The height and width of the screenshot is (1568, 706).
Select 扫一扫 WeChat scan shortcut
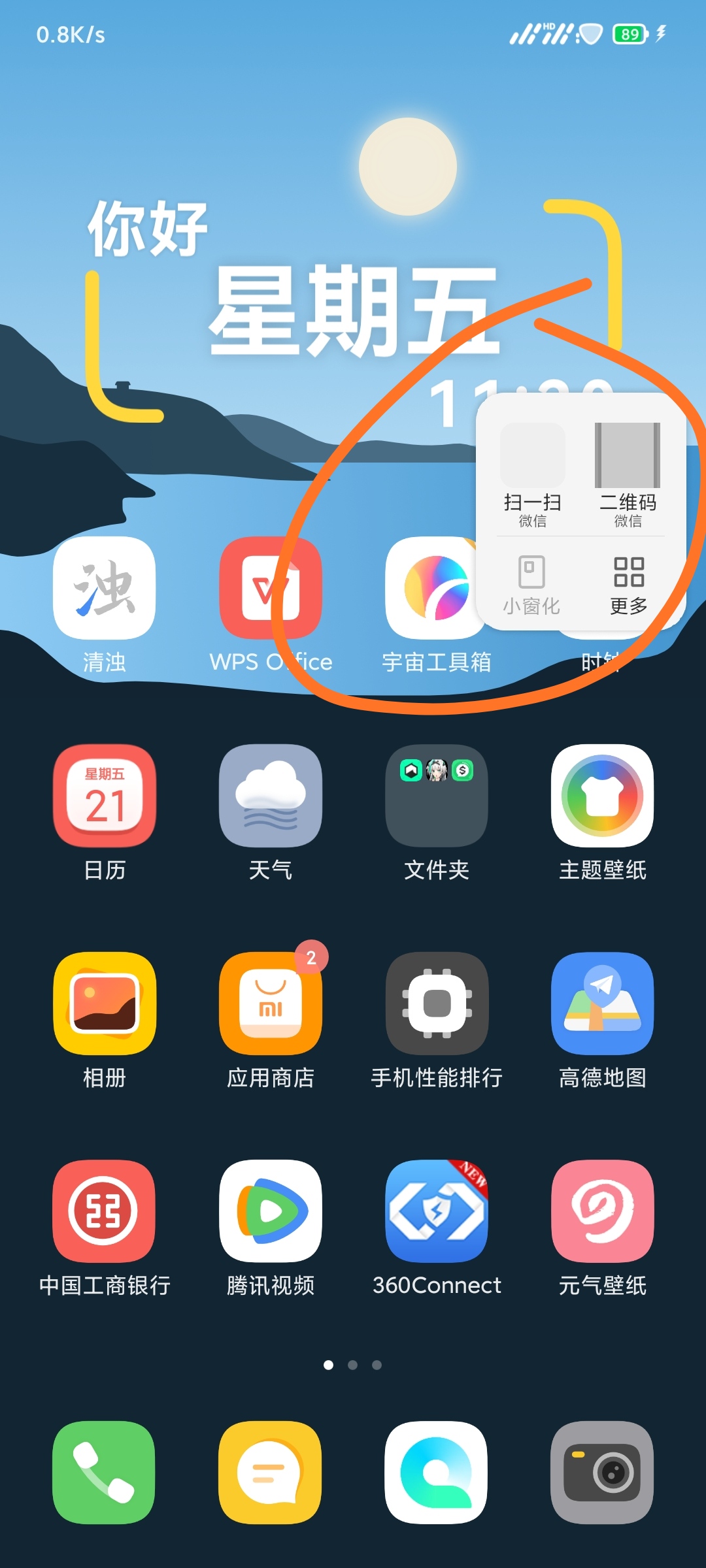tap(532, 476)
